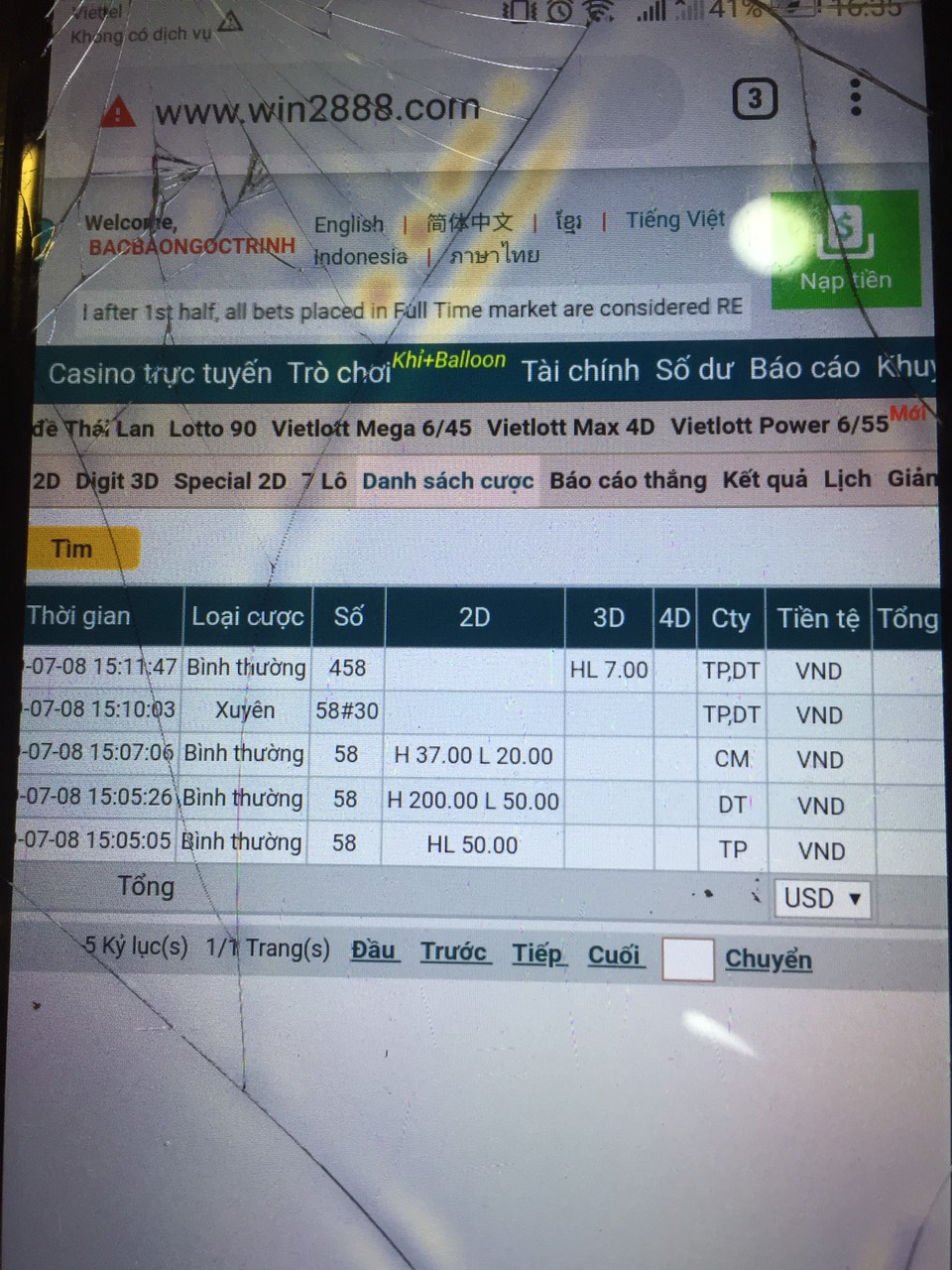
Task: Open the Tài chính section
Action: [580, 370]
